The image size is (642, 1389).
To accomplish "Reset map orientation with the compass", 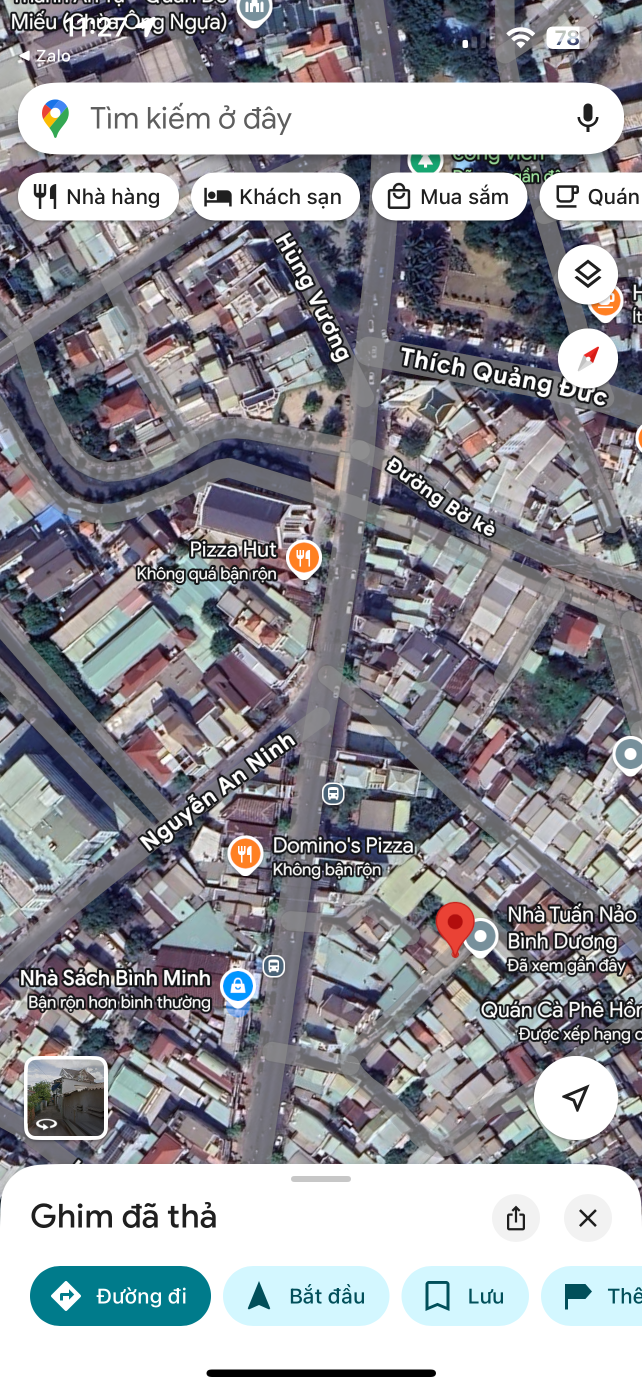I will tap(587, 357).
